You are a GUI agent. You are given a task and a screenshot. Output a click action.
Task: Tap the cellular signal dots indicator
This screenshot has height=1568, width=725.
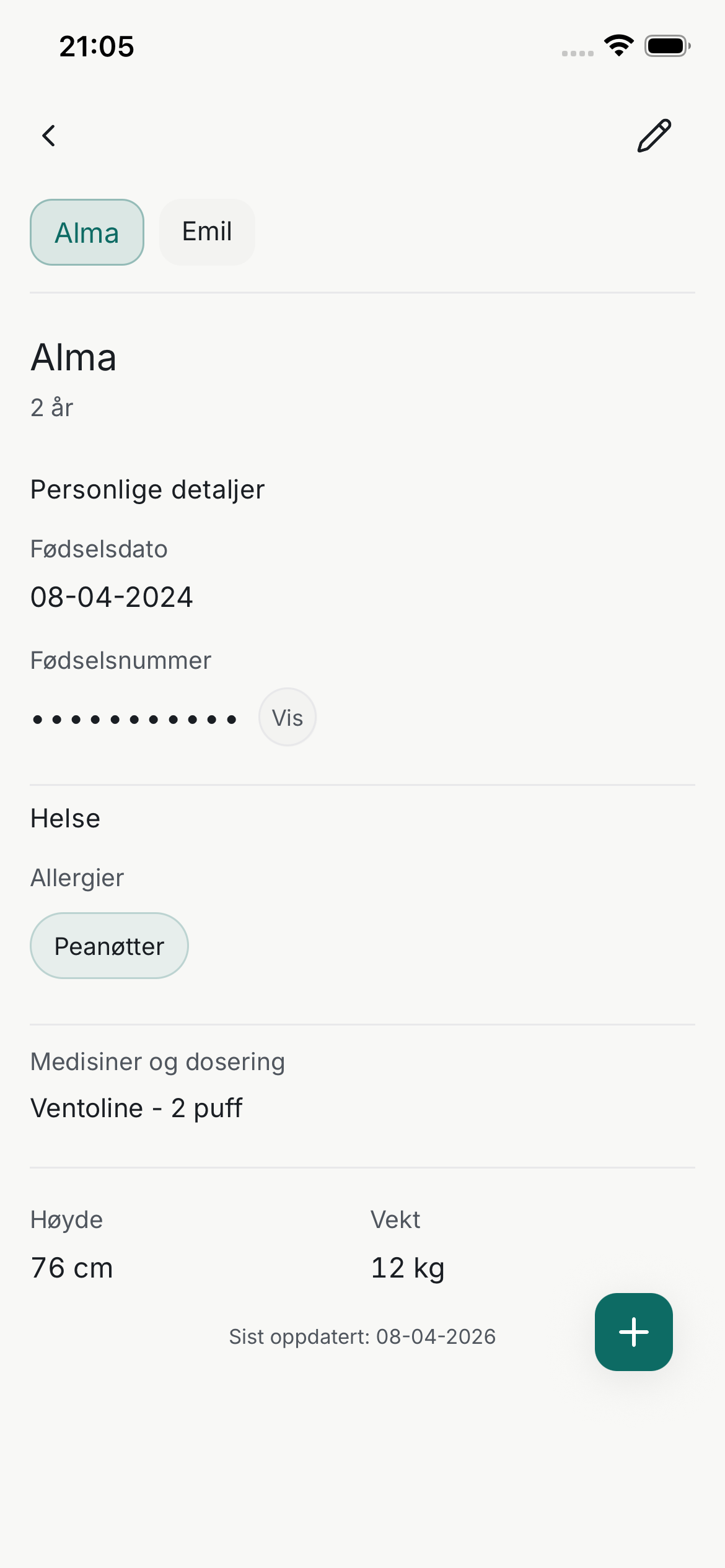tap(576, 54)
